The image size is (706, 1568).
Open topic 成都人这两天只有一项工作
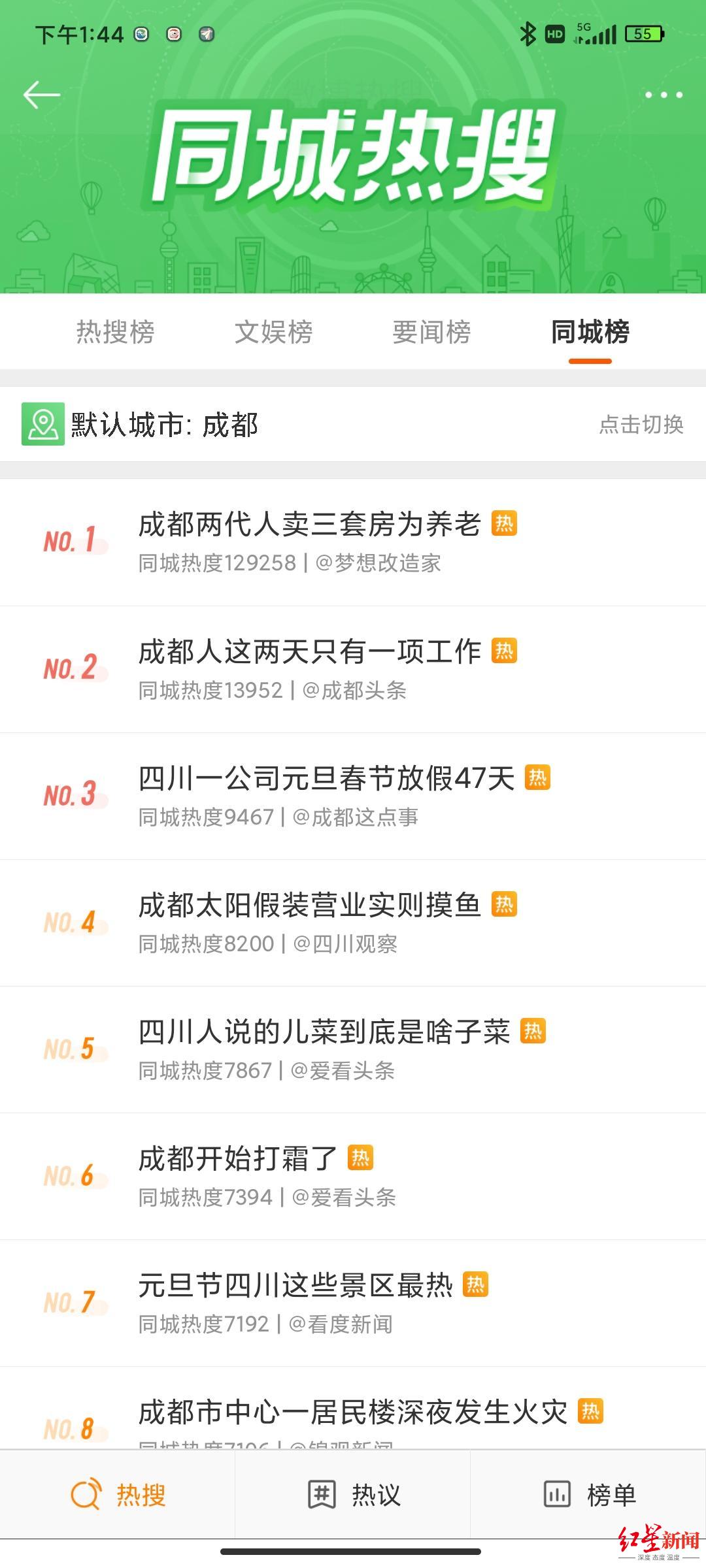310,652
